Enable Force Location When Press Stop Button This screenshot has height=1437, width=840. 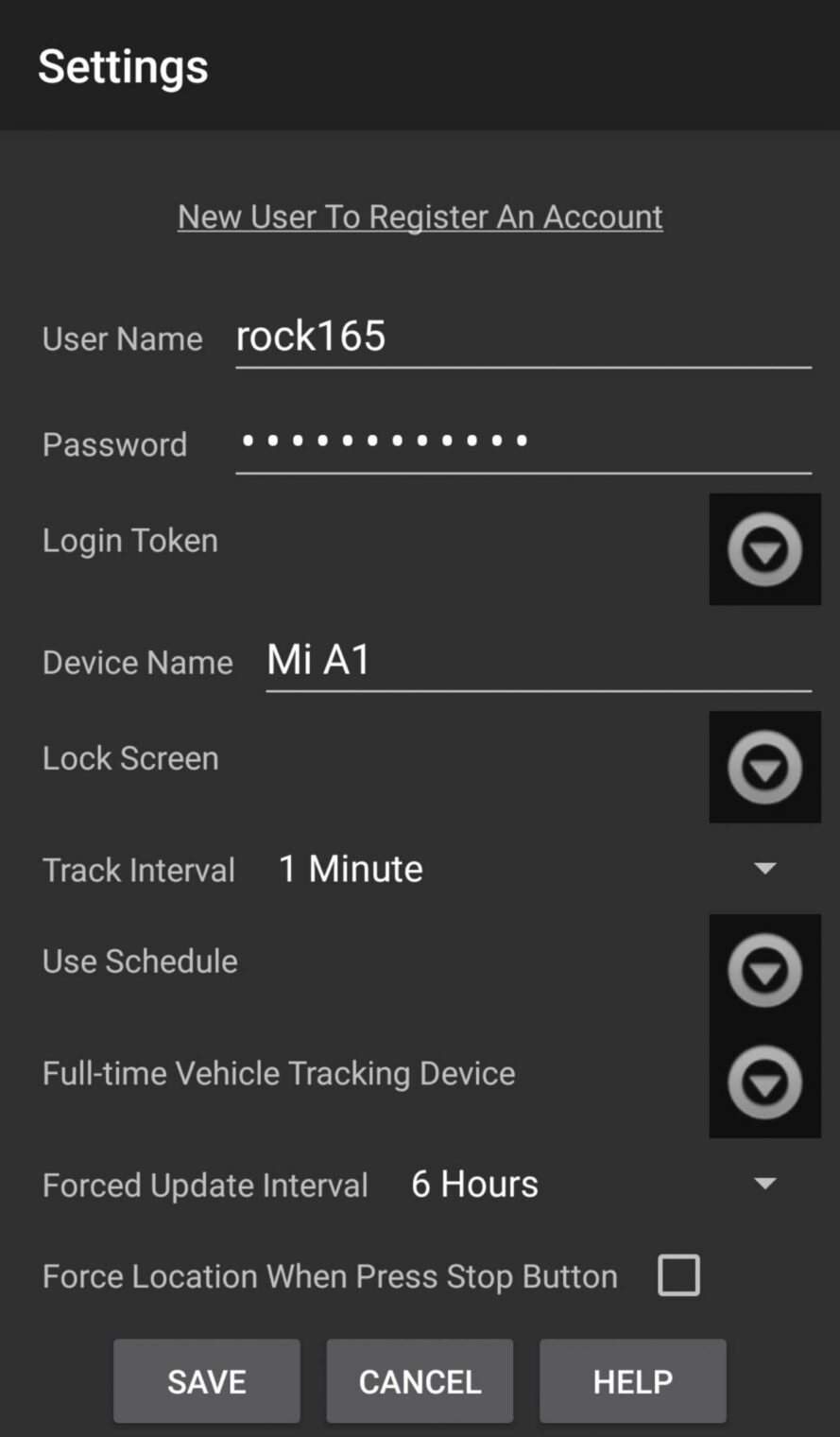tap(677, 1274)
